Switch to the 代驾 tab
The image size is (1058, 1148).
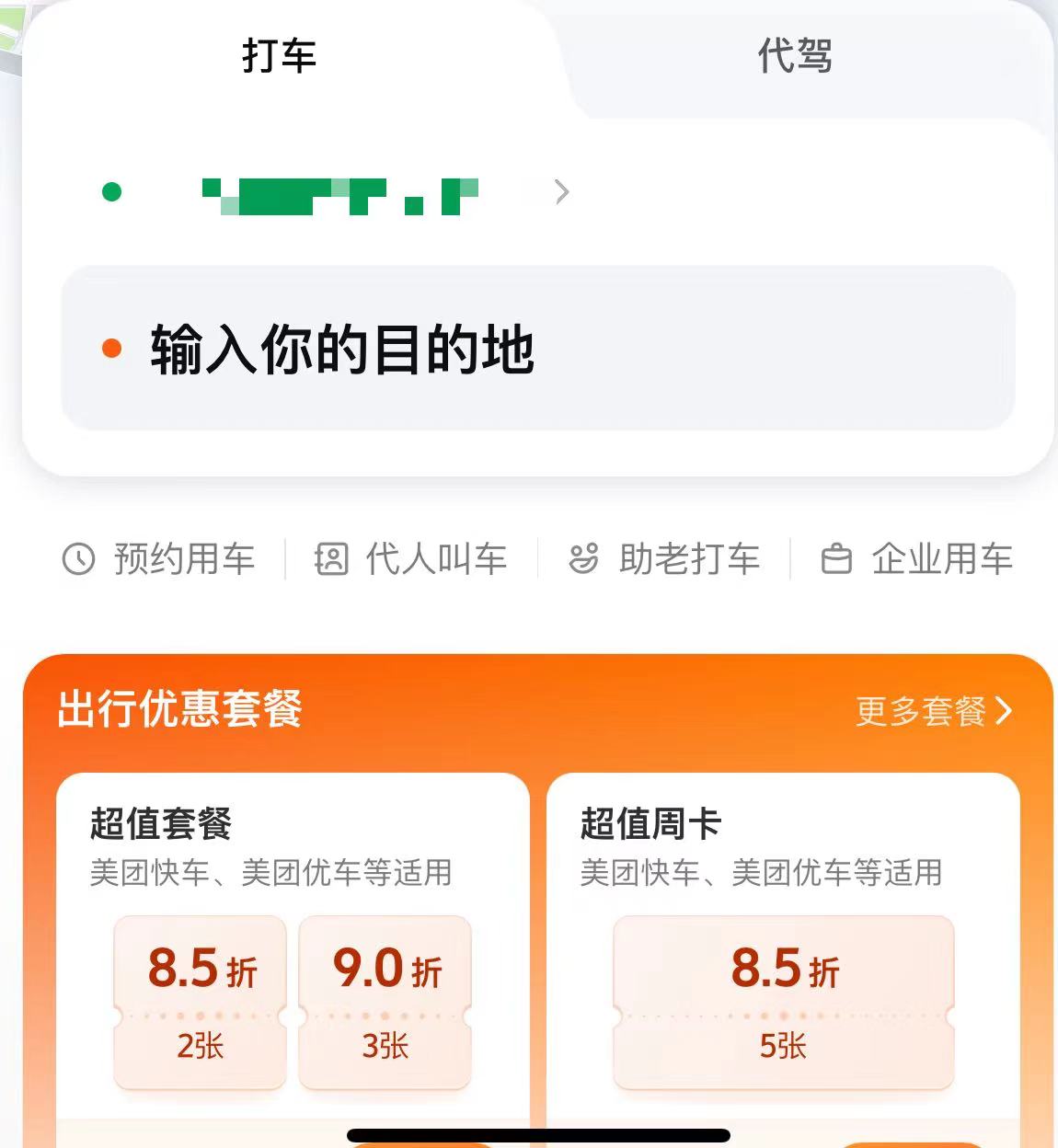click(794, 56)
